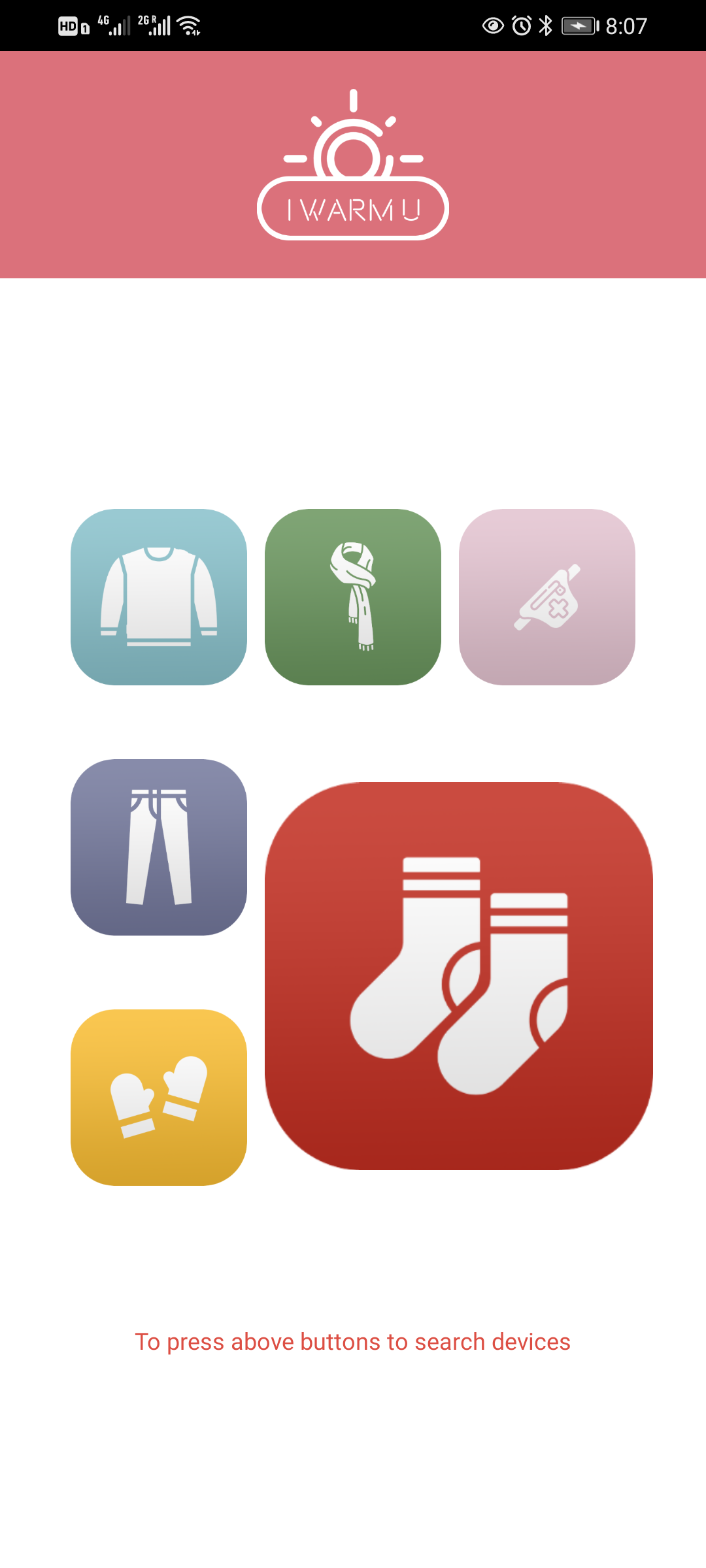The width and height of the screenshot is (706, 1568).
Task: Pick the yellow mittens button
Action: pyautogui.click(x=159, y=1098)
